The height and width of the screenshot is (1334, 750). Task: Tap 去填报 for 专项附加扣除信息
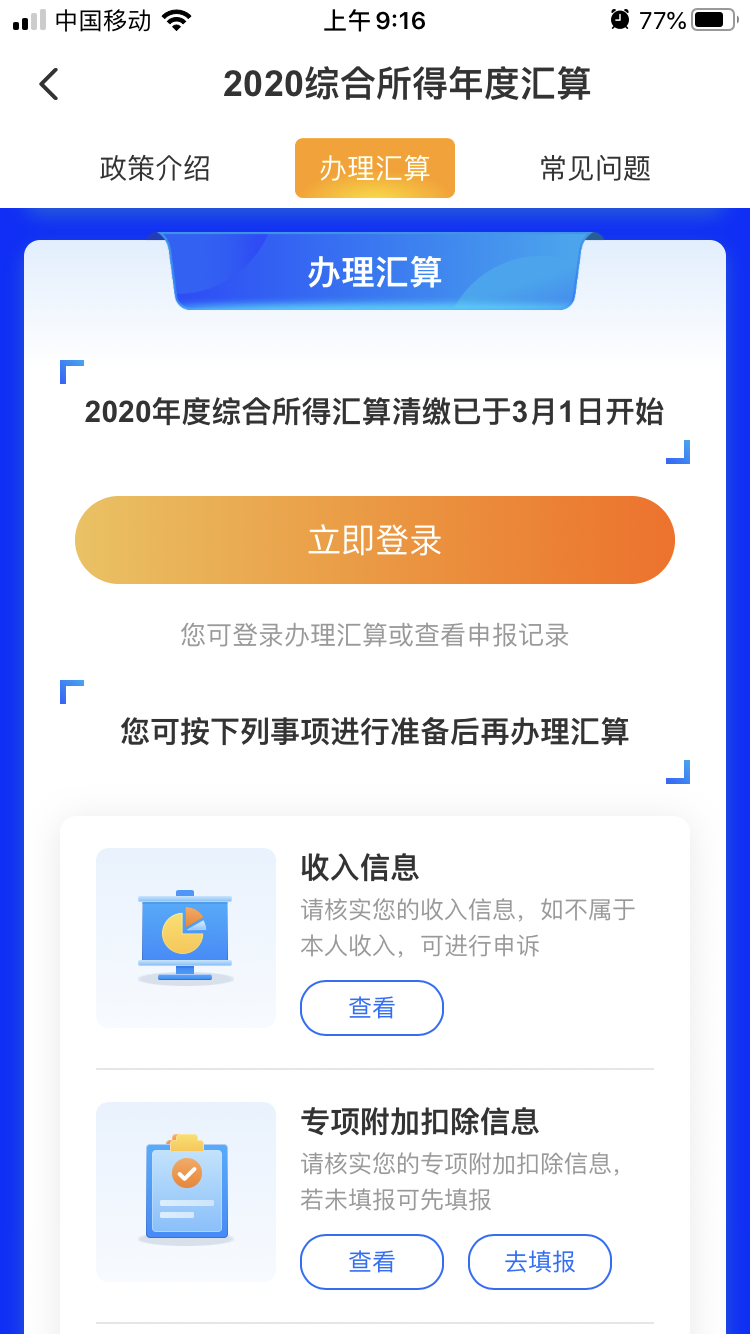[540, 1262]
